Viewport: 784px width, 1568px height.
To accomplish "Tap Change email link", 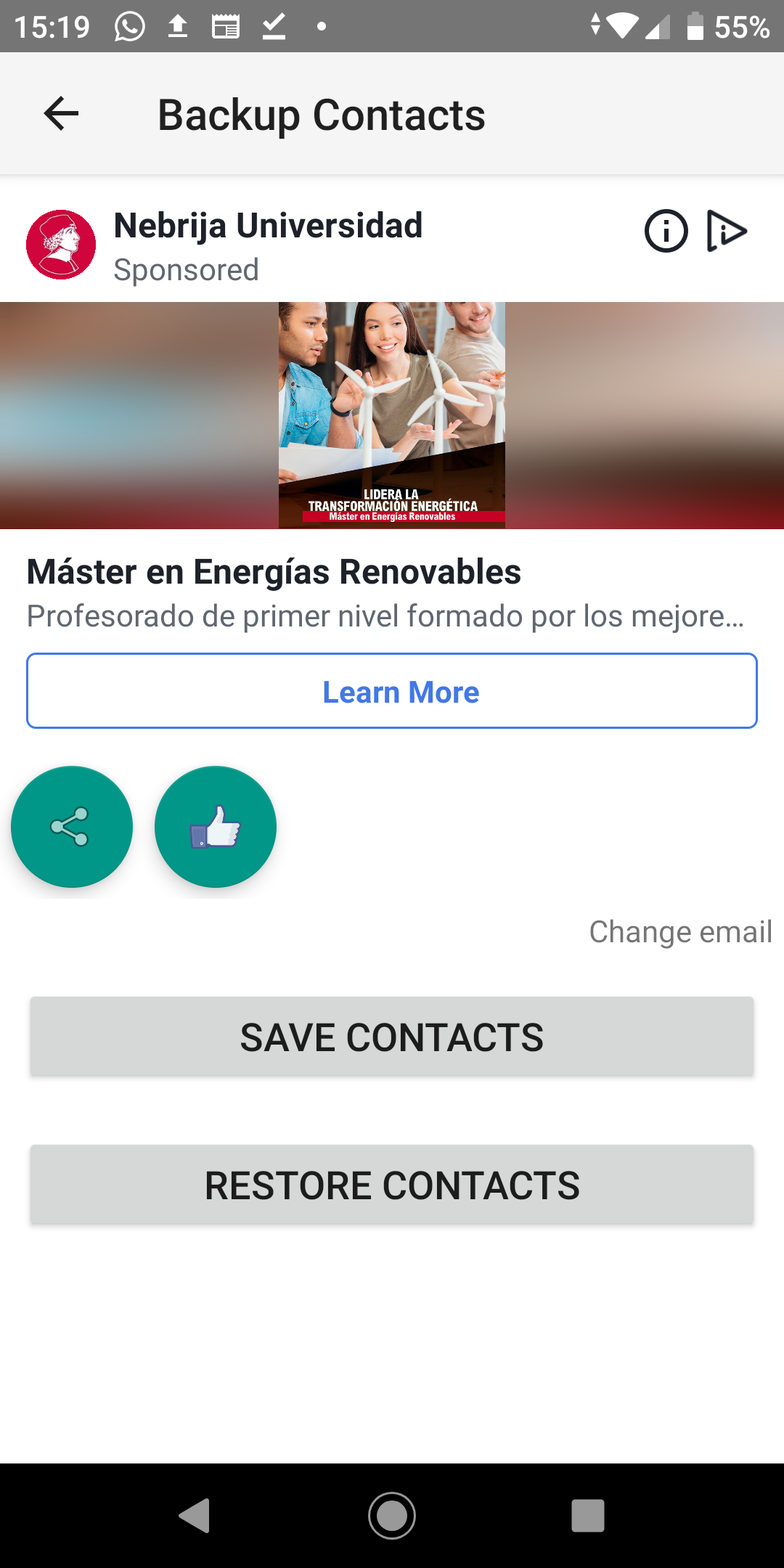I will pyautogui.click(x=679, y=932).
